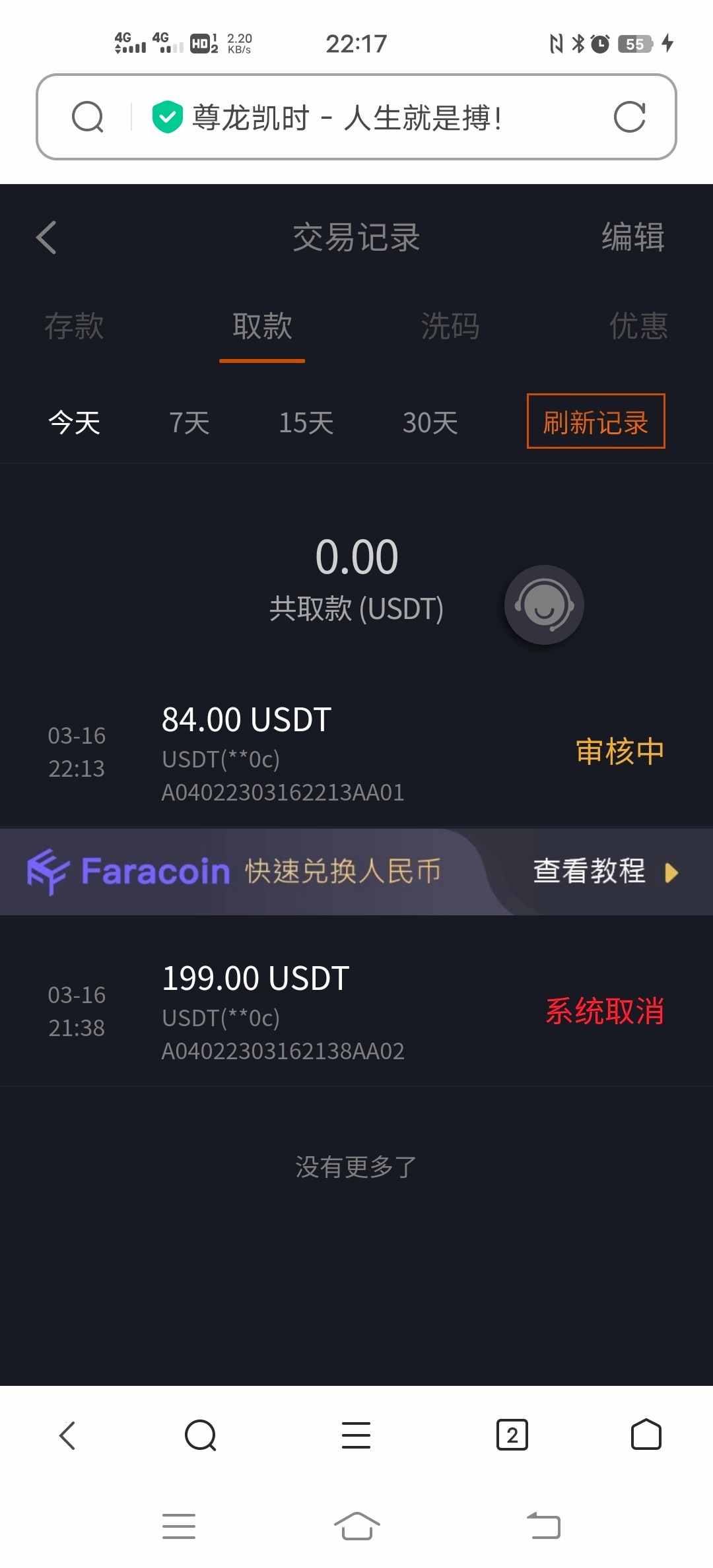Viewport: 713px width, 1568px height.
Task: Switch to the 存款 tab
Action: pos(74,326)
